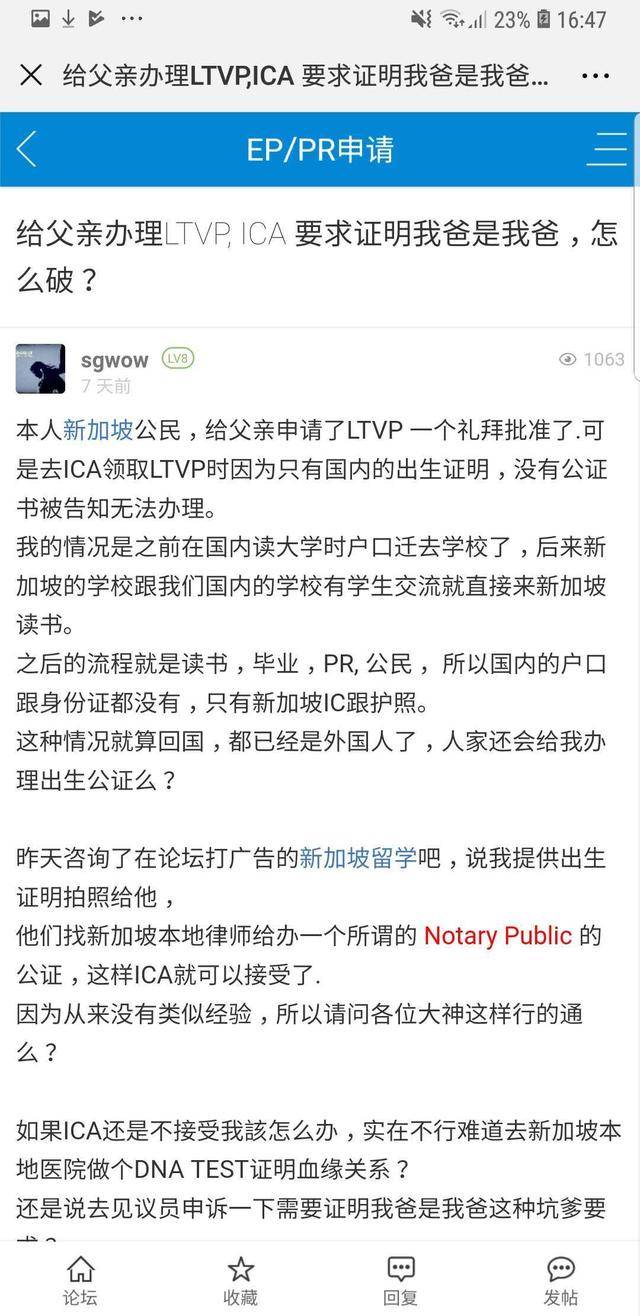
Task: Go back from the EP/PR申请 board
Action: pyautogui.click(x=27, y=149)
